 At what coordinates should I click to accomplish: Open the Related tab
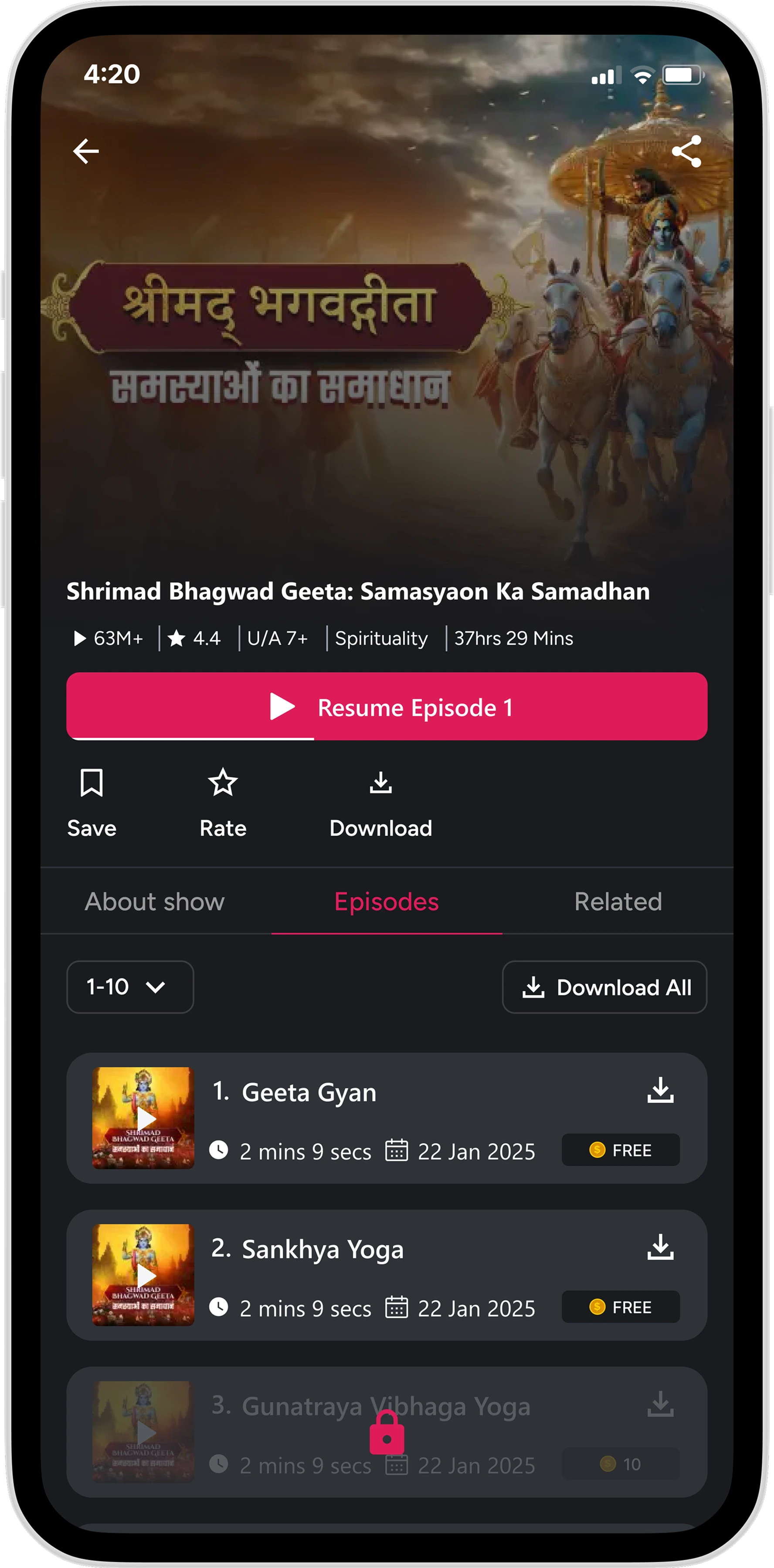[618, 902]
